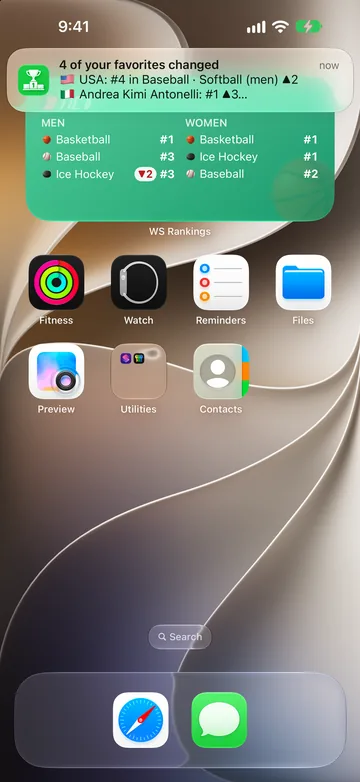Tap the Search pill above the dock
Image resolution: width=360 pixels, height=782 pixels.
(x=180, y=637)
